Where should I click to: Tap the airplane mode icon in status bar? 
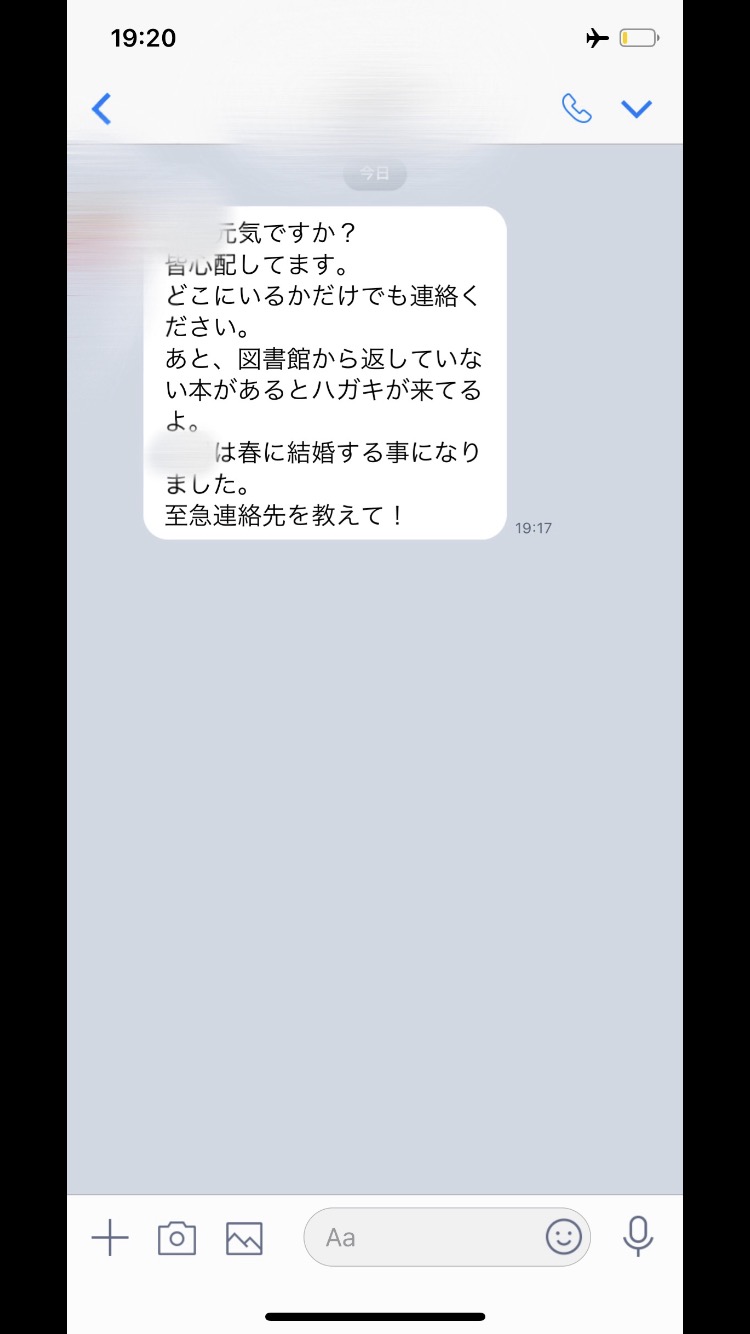tap(597, 37)
